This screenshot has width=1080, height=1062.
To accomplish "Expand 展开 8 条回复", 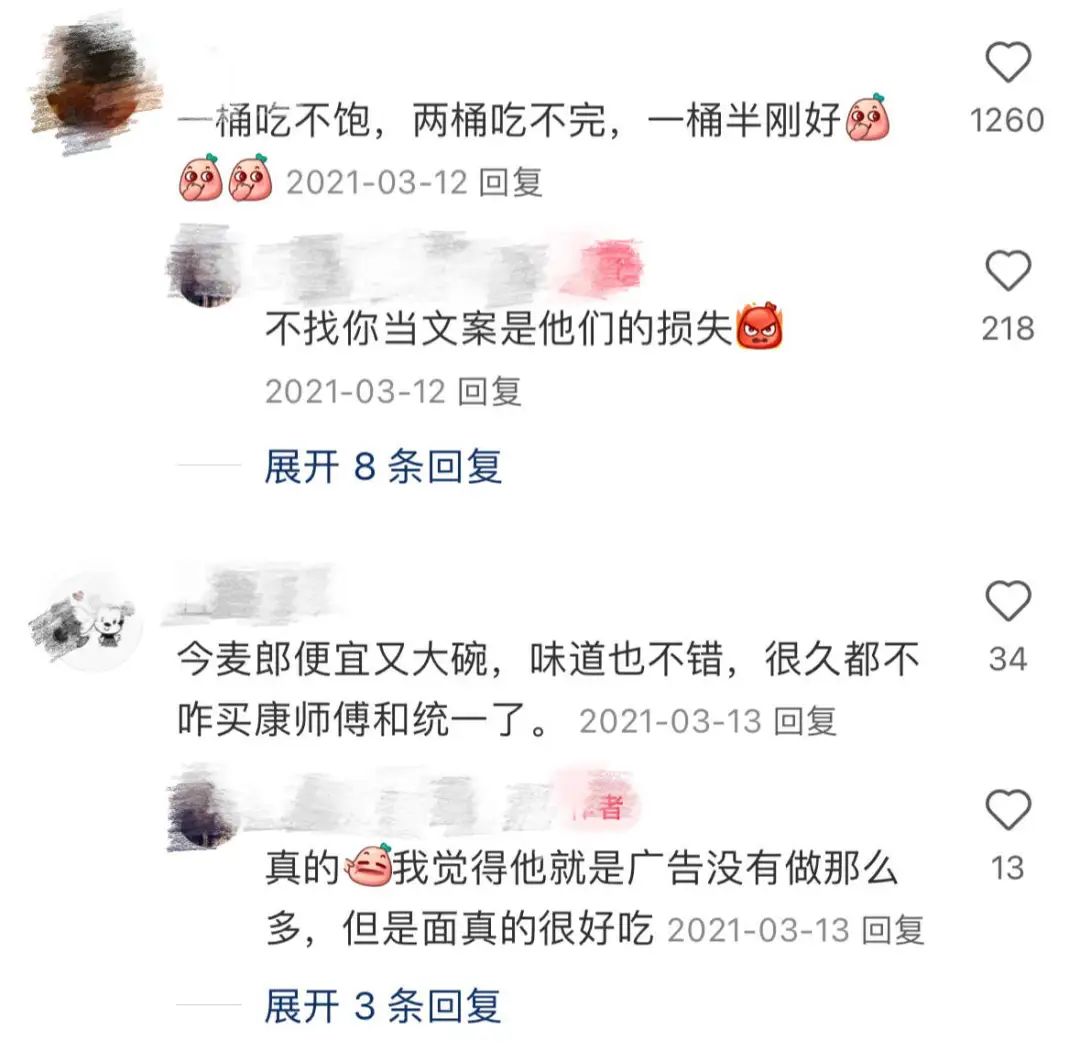I will coord(382,466).
